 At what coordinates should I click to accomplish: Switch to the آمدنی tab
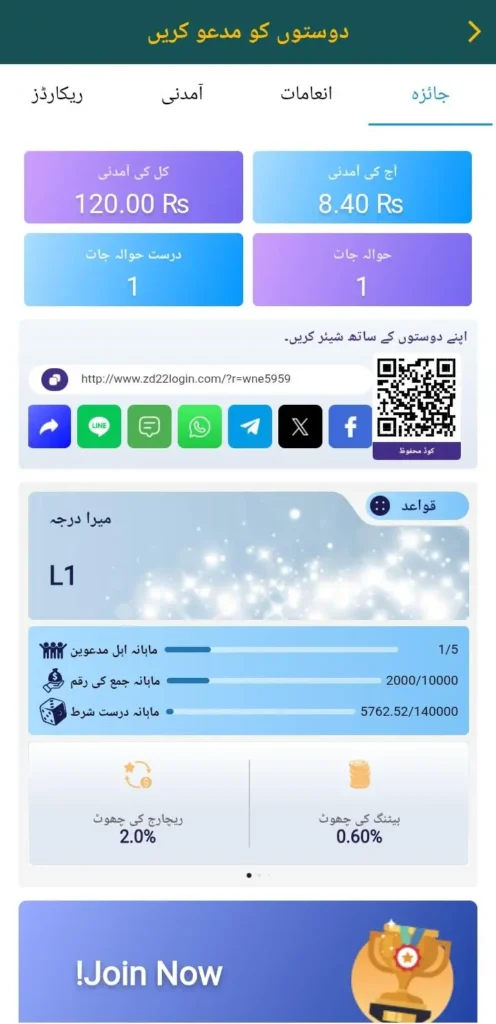[x=182, y=94]
